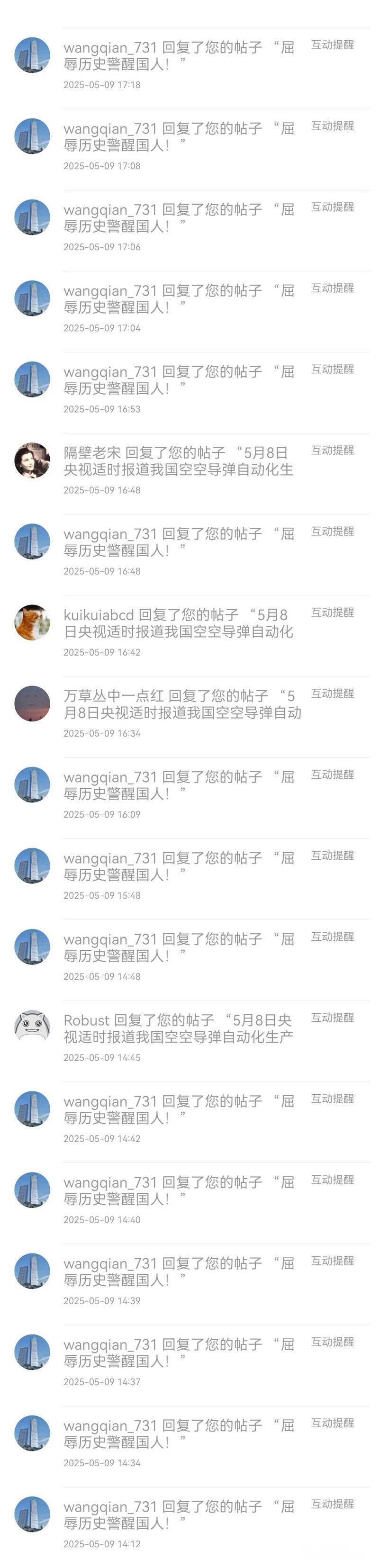Open wangqian_731's reply from 14:12
Image resolution: width=379 pixels, height=1568 pixels.
pos(179,1515)
